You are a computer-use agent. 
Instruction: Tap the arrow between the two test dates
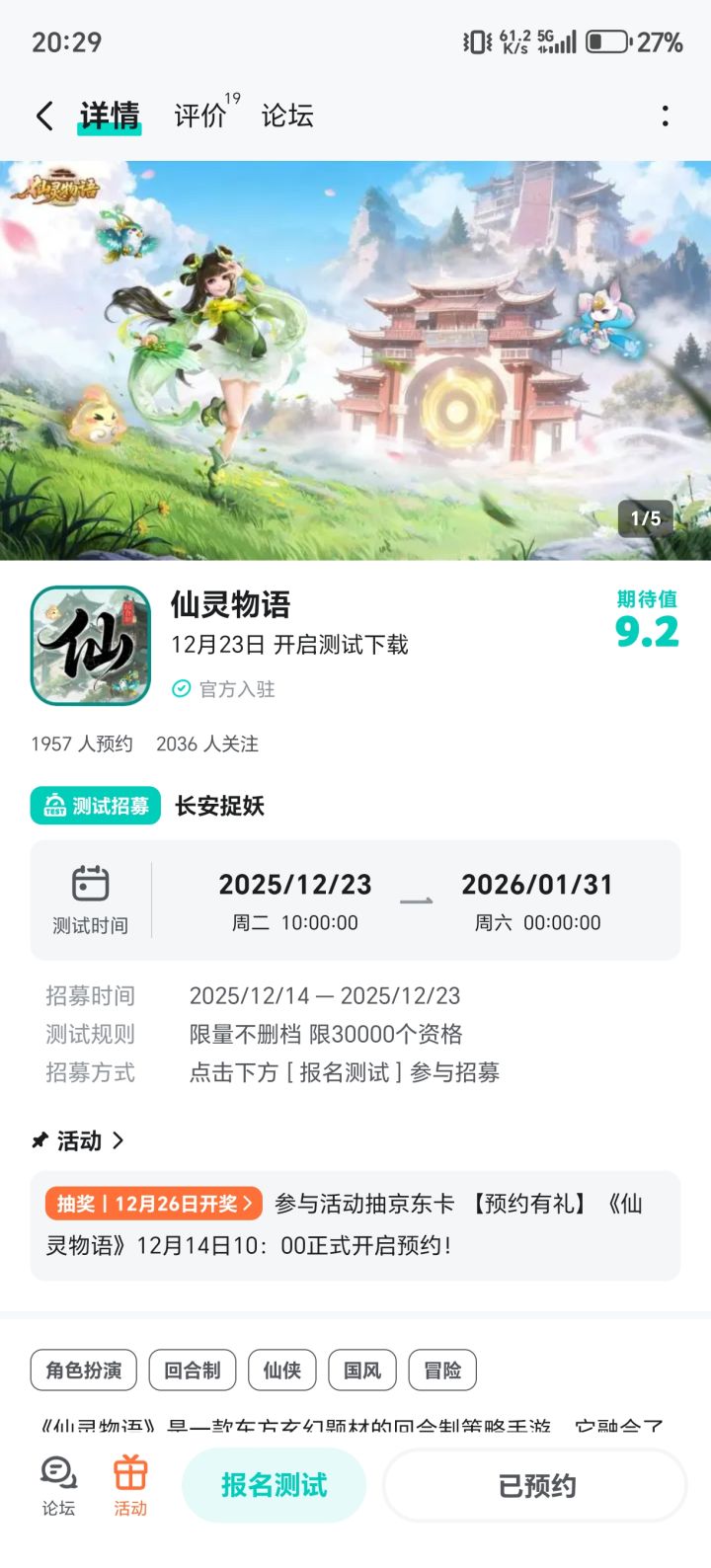415,900
